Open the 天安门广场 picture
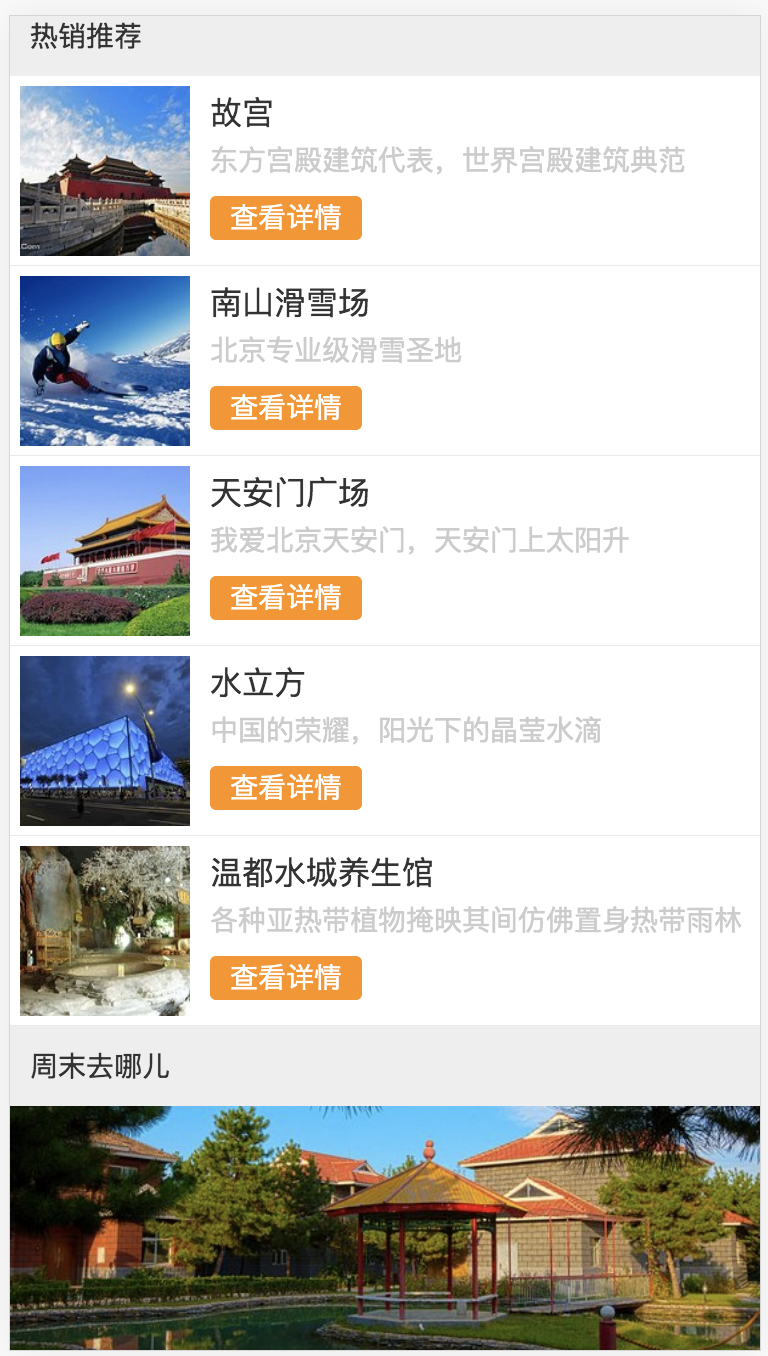The height and width of the screenshot is (1356, 768). point(105,551)
